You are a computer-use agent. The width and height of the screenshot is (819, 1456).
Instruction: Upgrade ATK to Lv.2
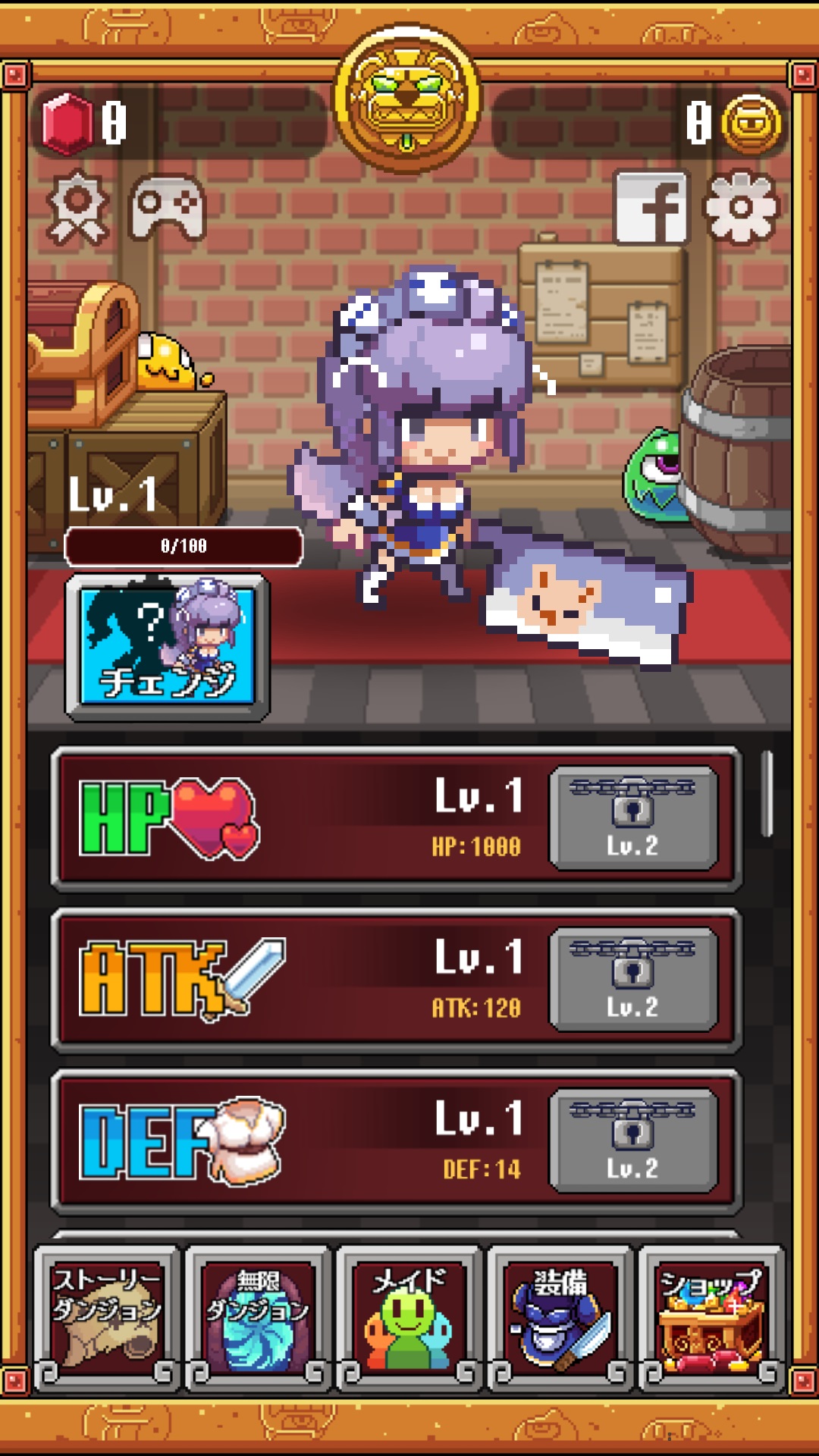(x=633, y=979)
